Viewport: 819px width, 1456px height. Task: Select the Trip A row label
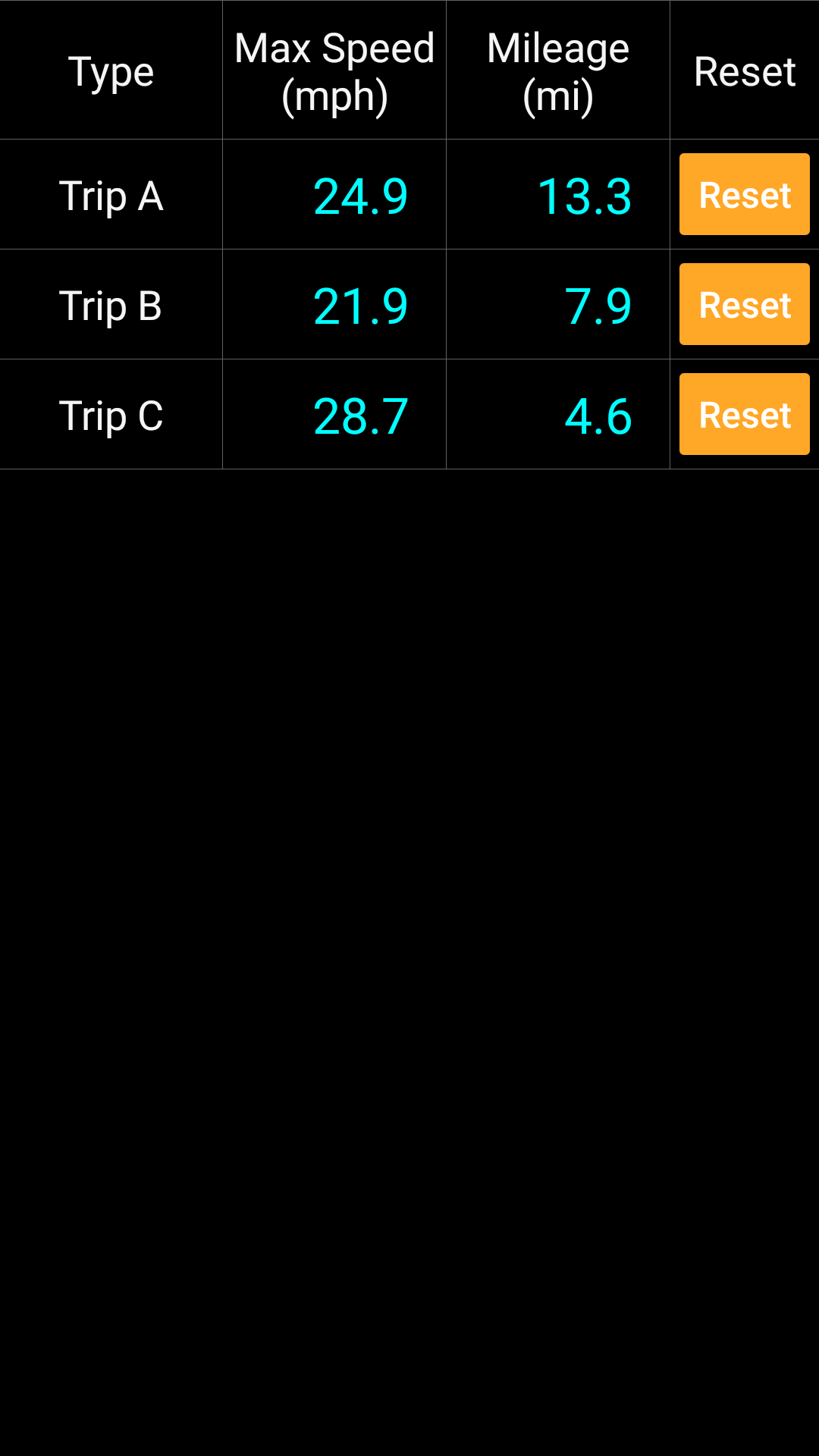point(111,194)
